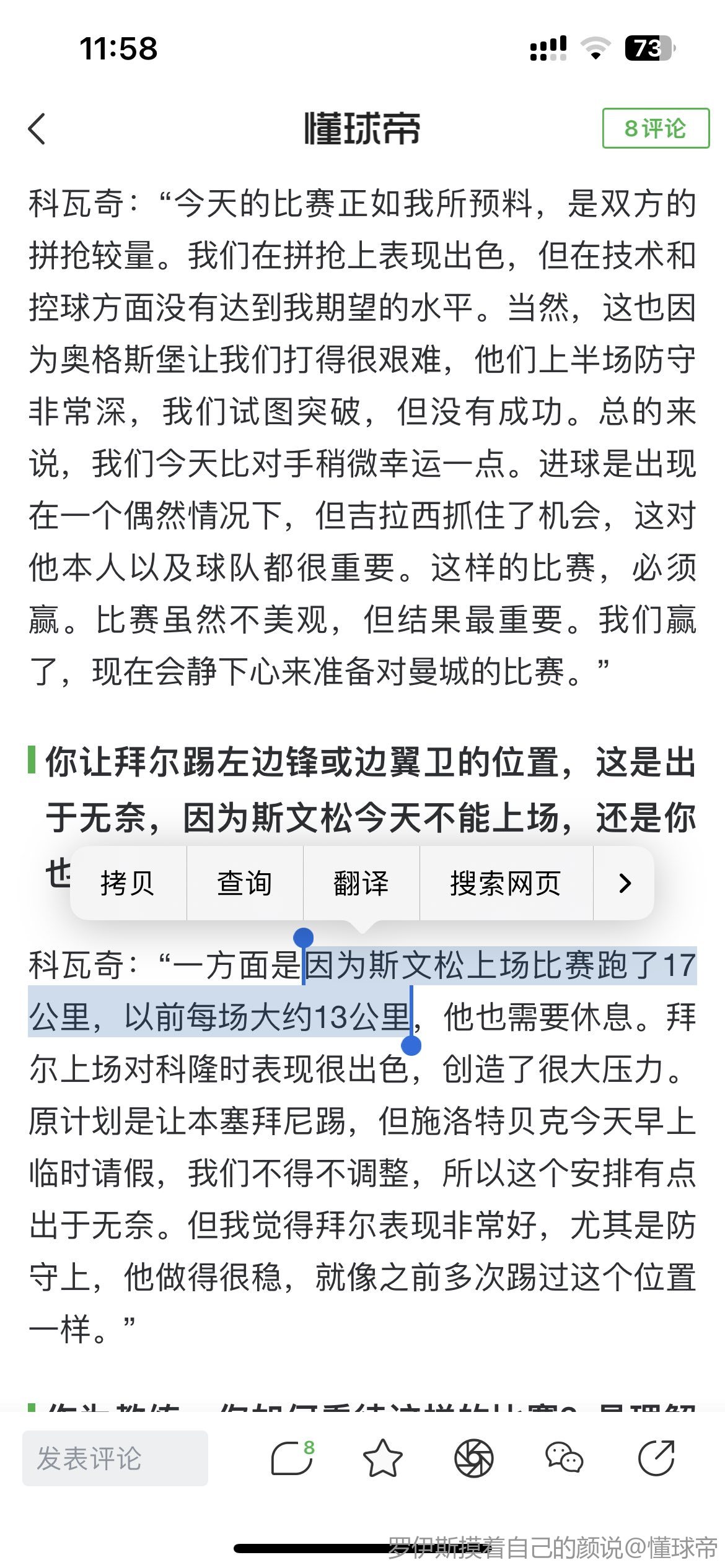Tap 拷贝 to copy selected text

point(128,883)
